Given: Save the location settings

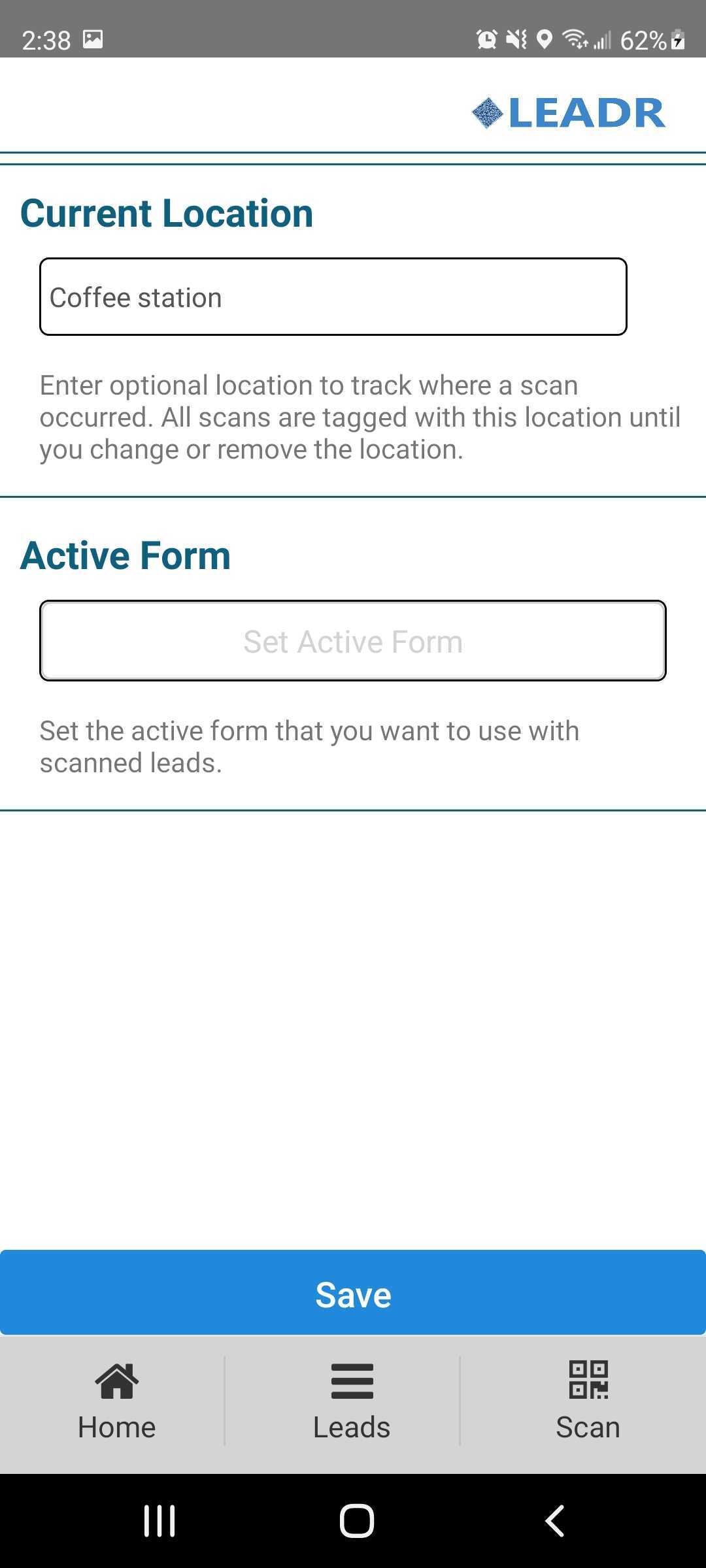Looking at the screenshot, I should point(353,1294).
